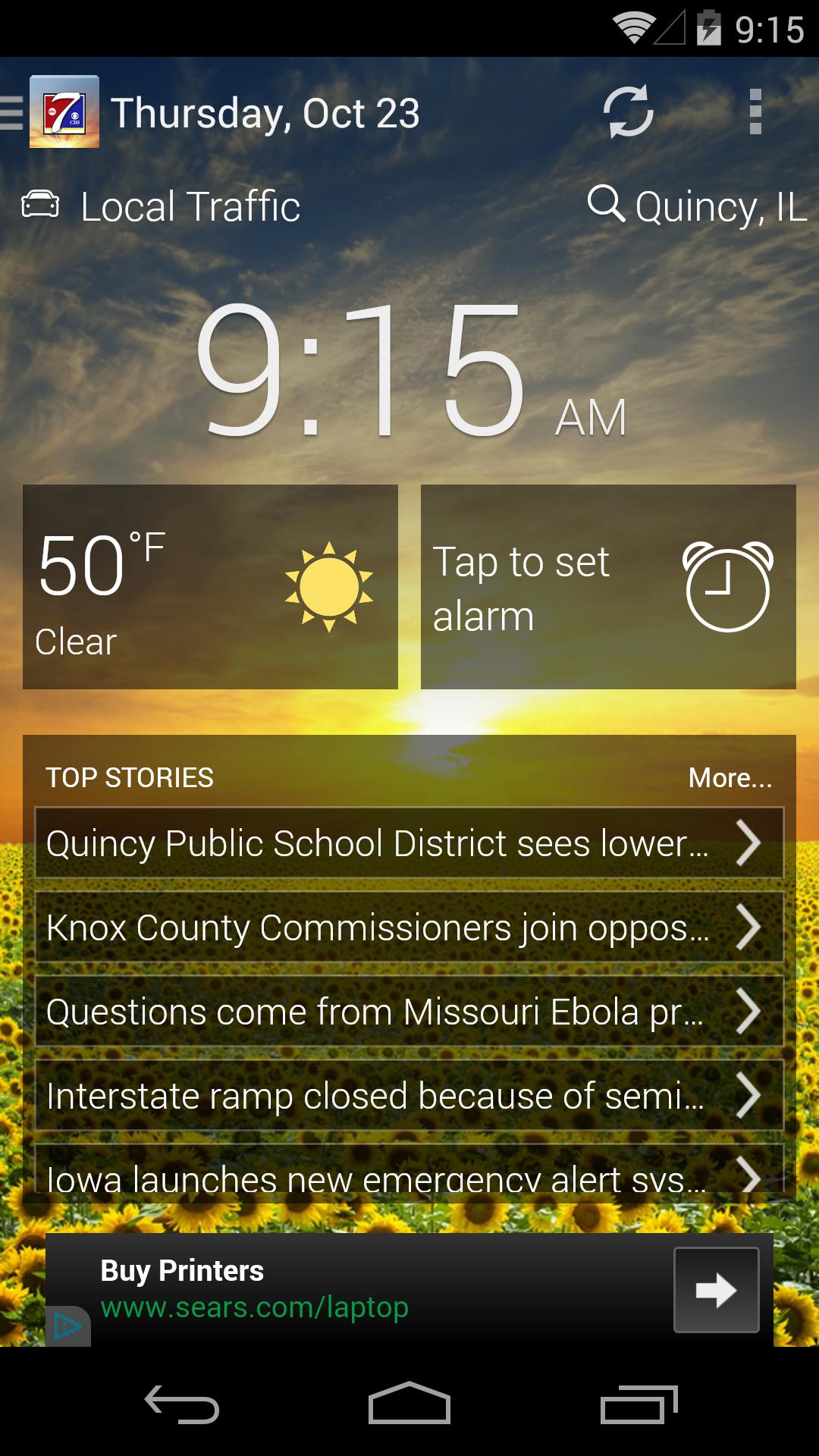Open the refresh icon to reload content
The height and width of the screenshot is (1456, 819).
pyautogui.click(x=628, y=112)
